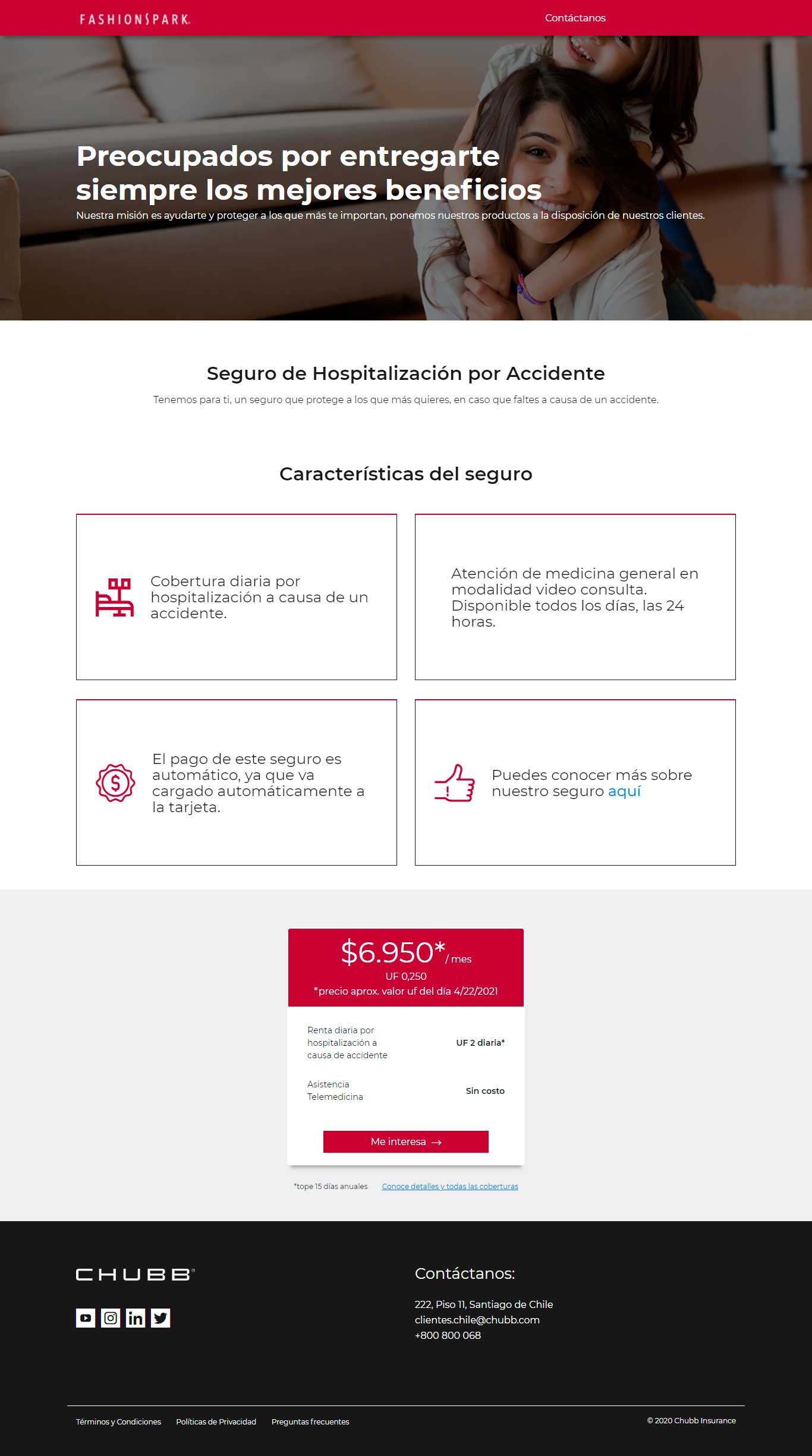812x1456 pixels.
Task: View Términos y Condiciones
Action: (x=118, y=1422)
